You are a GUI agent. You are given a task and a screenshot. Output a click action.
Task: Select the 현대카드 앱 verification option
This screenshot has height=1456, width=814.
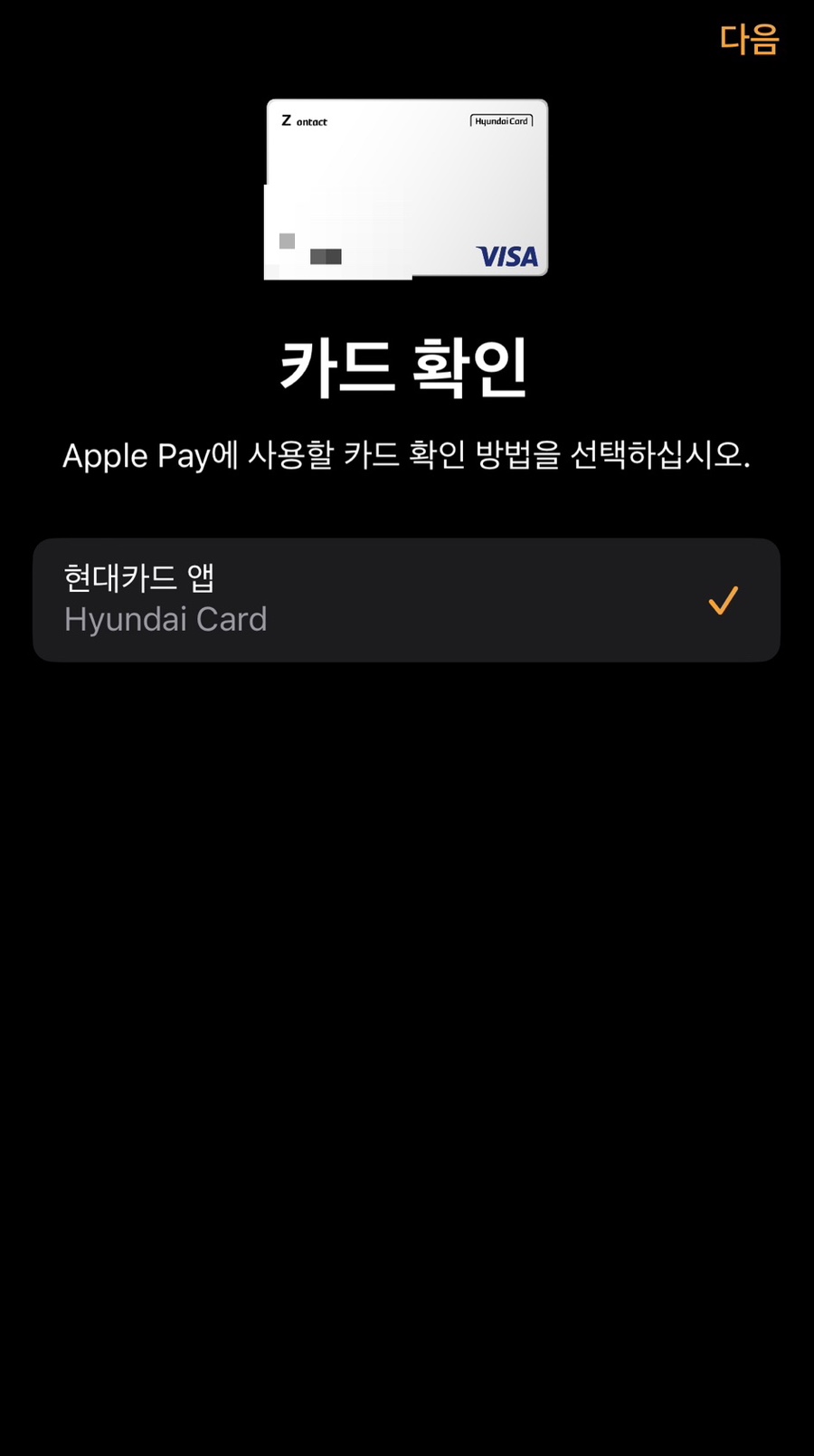click(406, 600)
